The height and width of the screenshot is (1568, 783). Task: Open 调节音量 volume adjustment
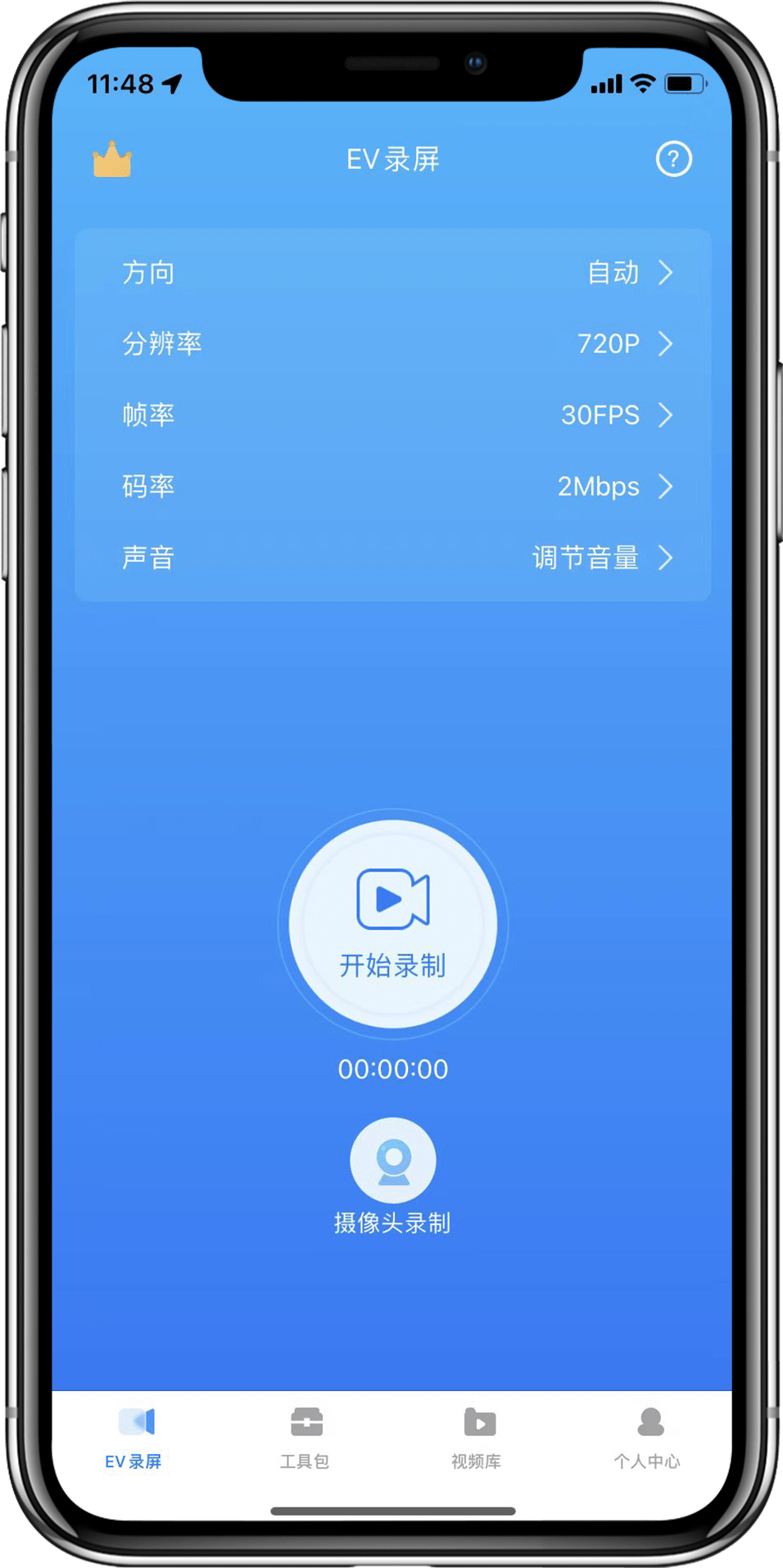click(x=586, y=558)
